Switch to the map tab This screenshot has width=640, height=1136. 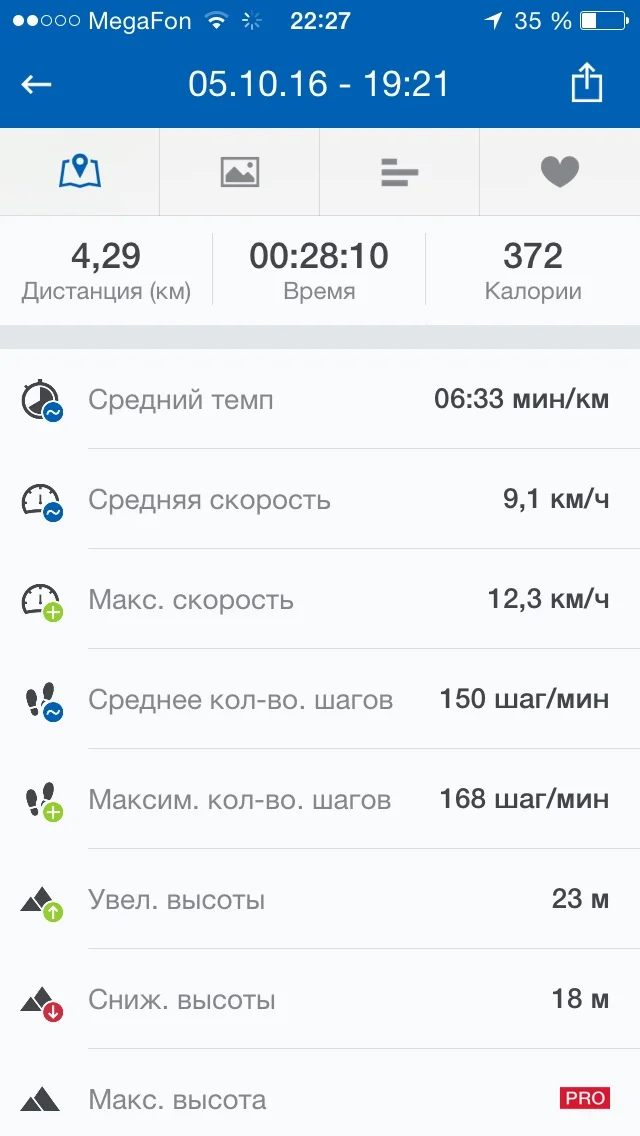(x=80, y=172)
